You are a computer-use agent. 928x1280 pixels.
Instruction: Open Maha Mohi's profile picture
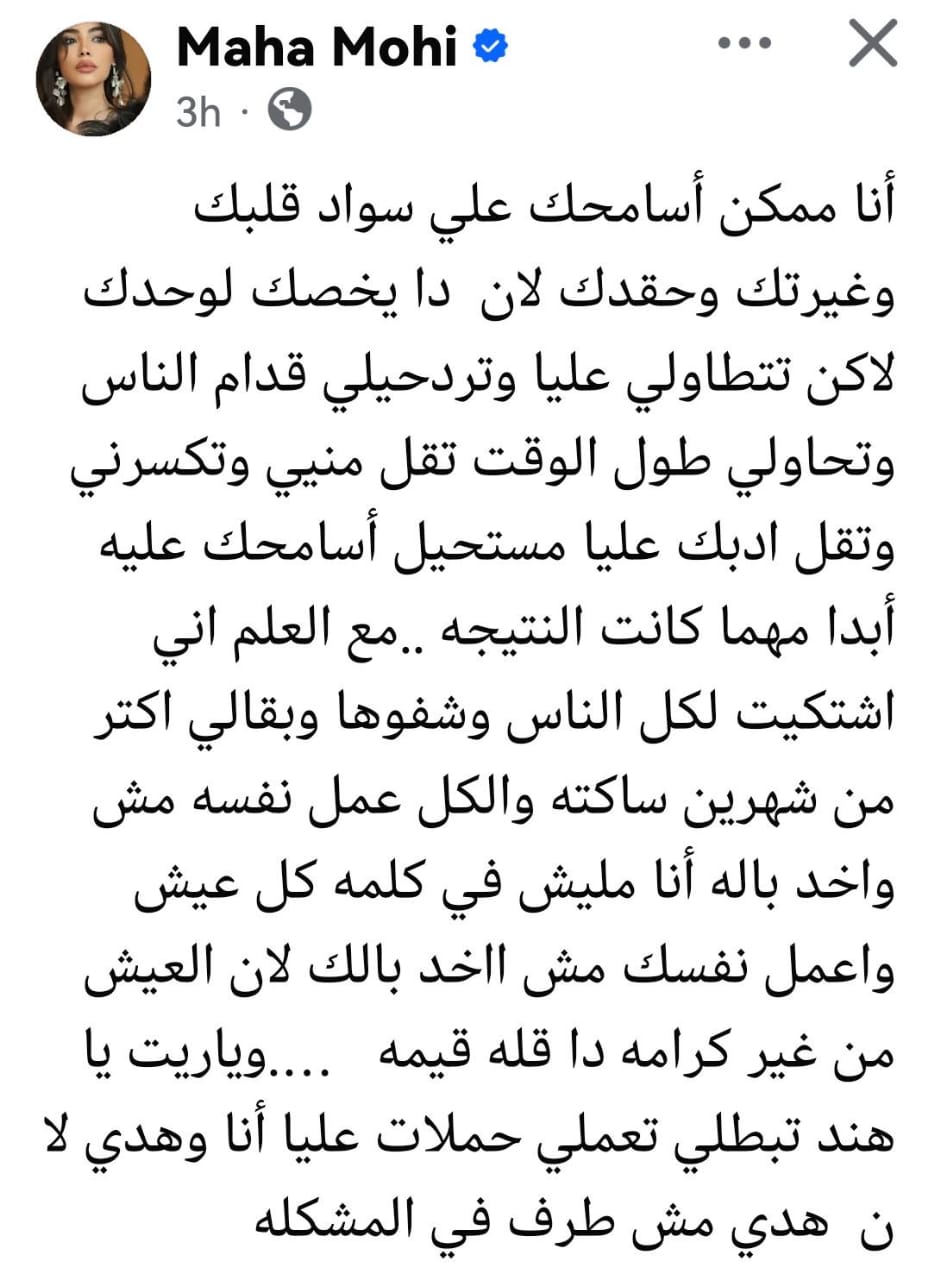pos(93,79)
